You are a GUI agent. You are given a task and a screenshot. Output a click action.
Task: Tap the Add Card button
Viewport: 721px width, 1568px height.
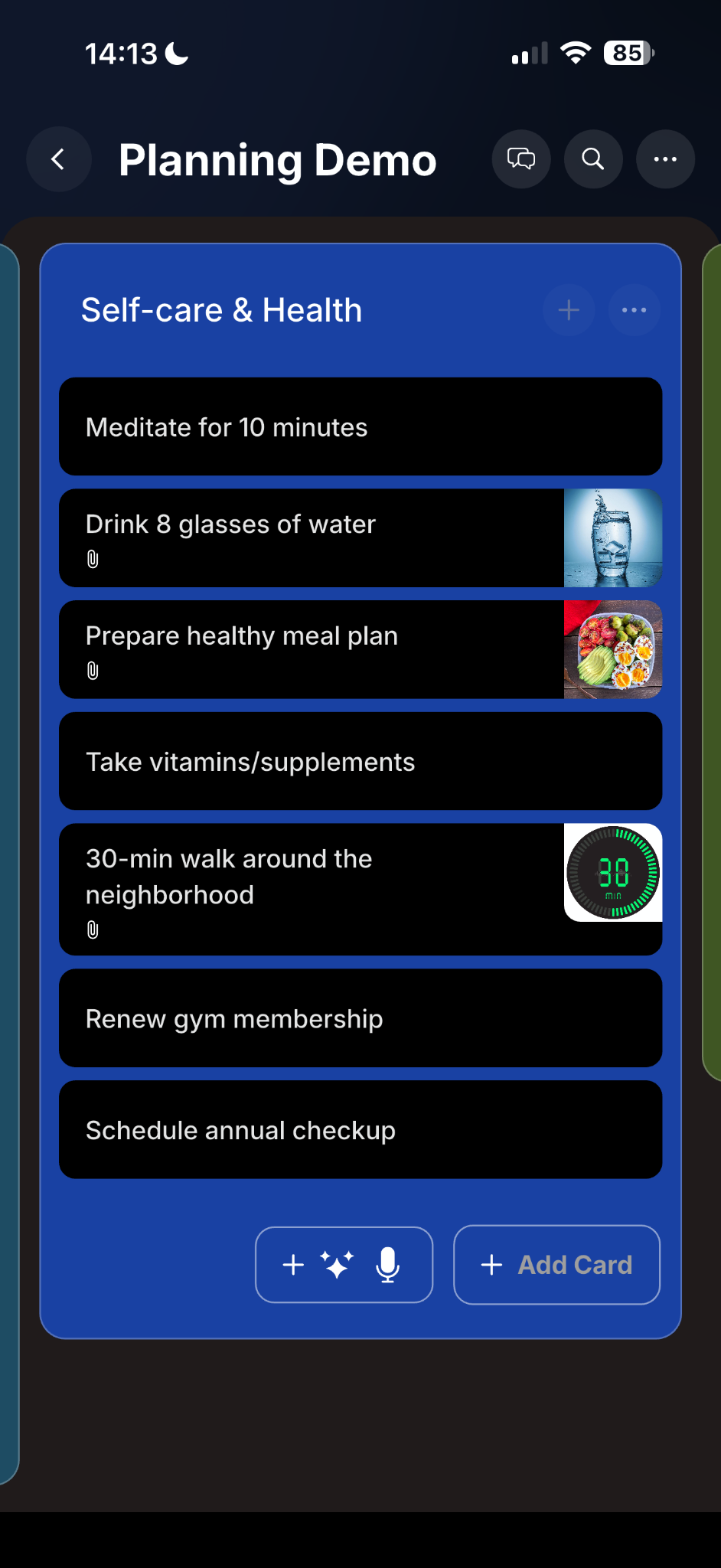pos(556,1265)
